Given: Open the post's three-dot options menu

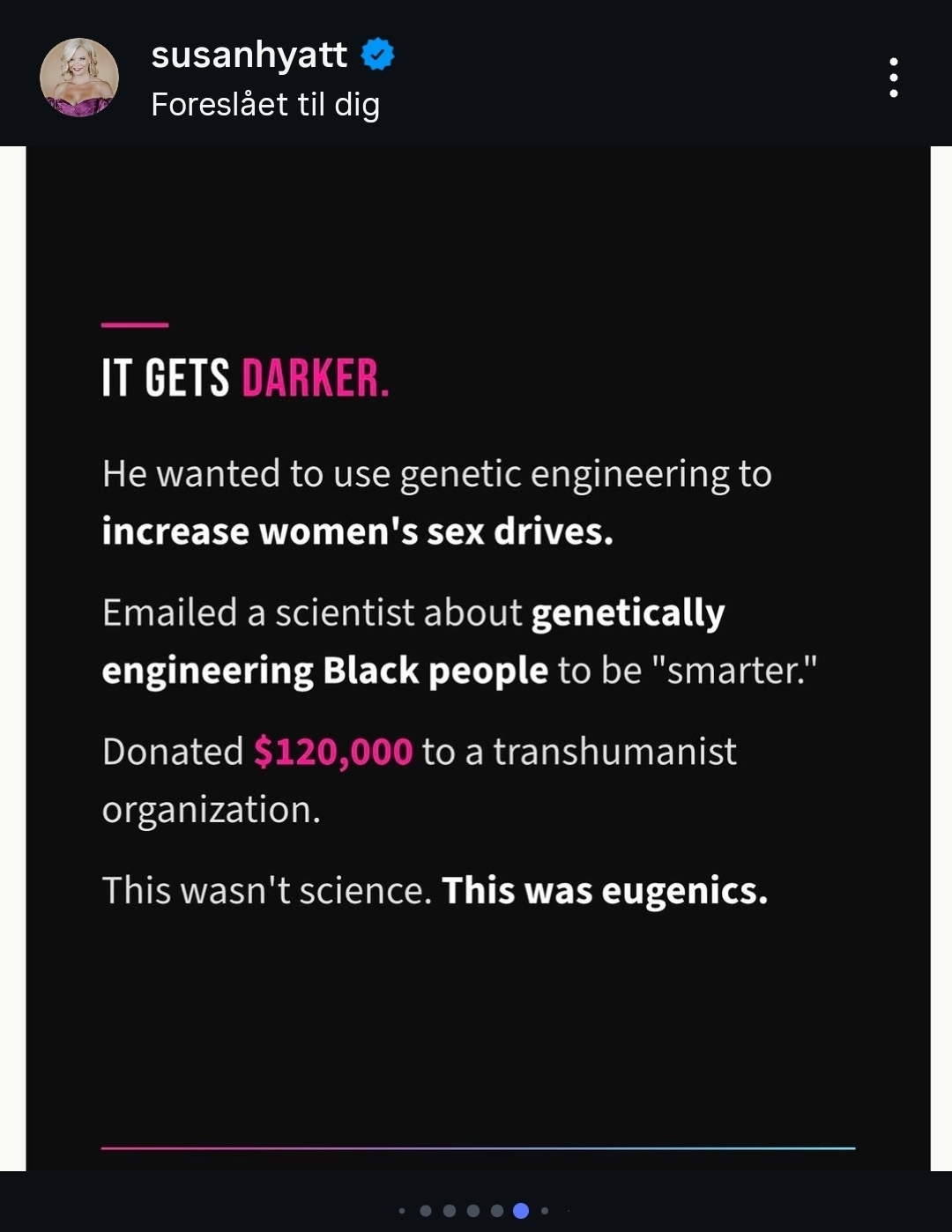Looking at the screenshot, I should [893, 78].
